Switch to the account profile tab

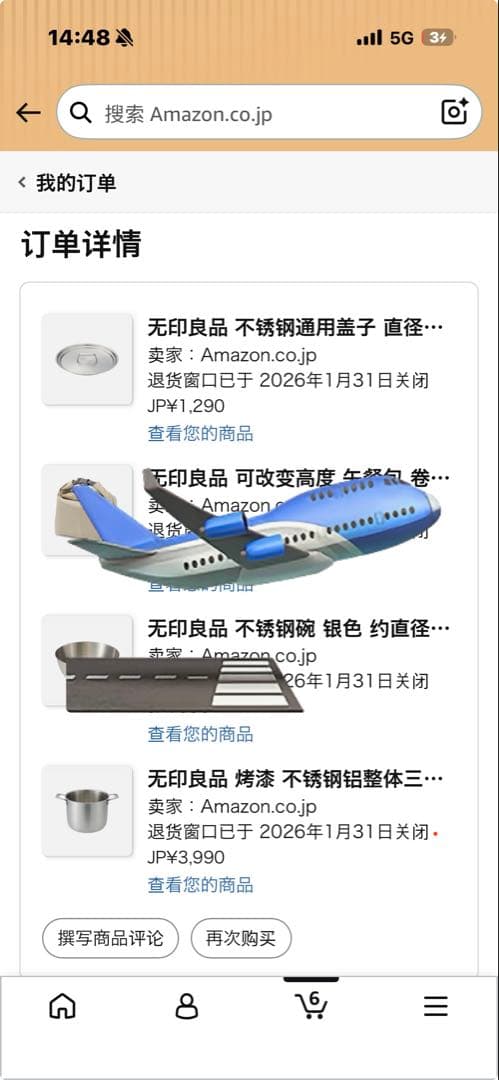186,1007
